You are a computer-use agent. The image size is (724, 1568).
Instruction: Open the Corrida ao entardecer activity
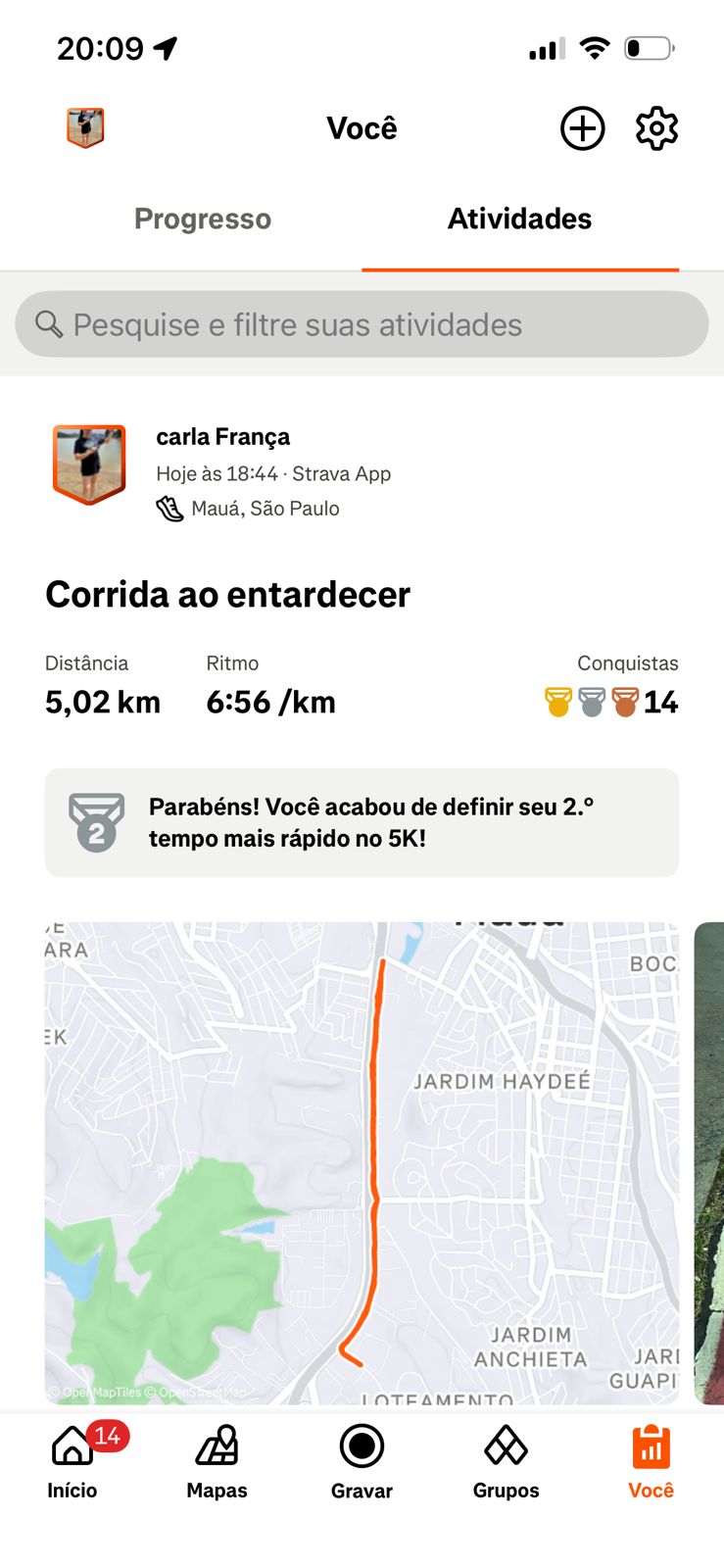click(x=227, y=595)
